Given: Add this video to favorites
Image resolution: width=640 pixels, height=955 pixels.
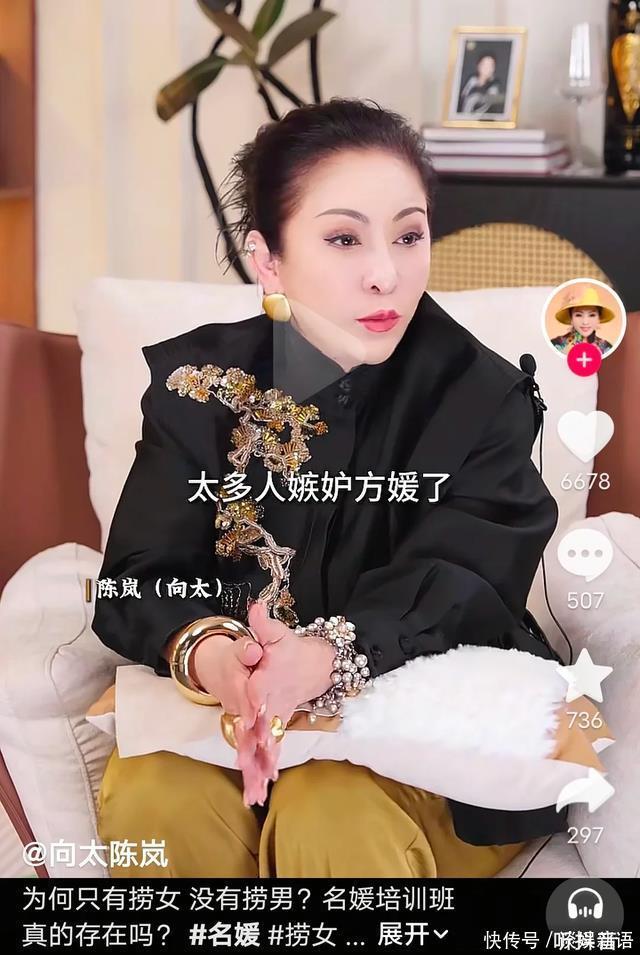Looking at the screenshot, I should tap(585, 676).
